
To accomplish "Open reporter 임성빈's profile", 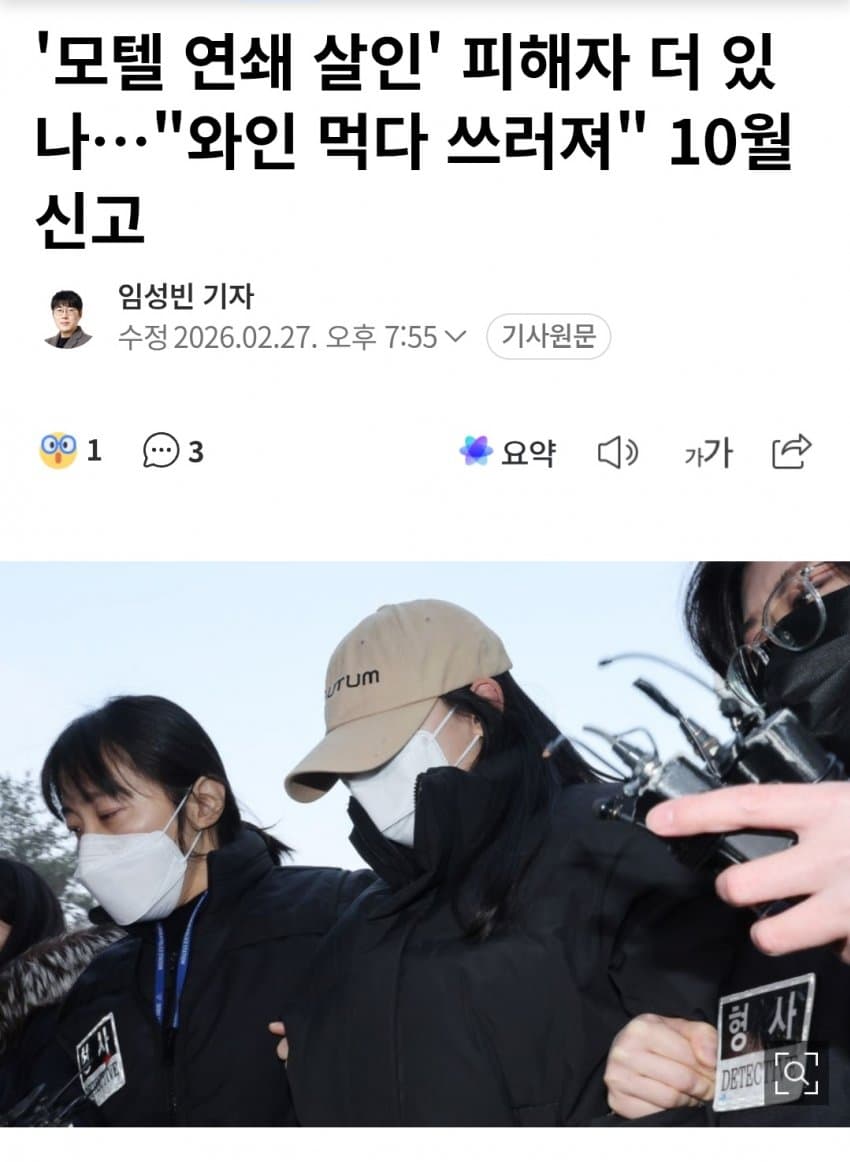I will (x=185, y=297).
